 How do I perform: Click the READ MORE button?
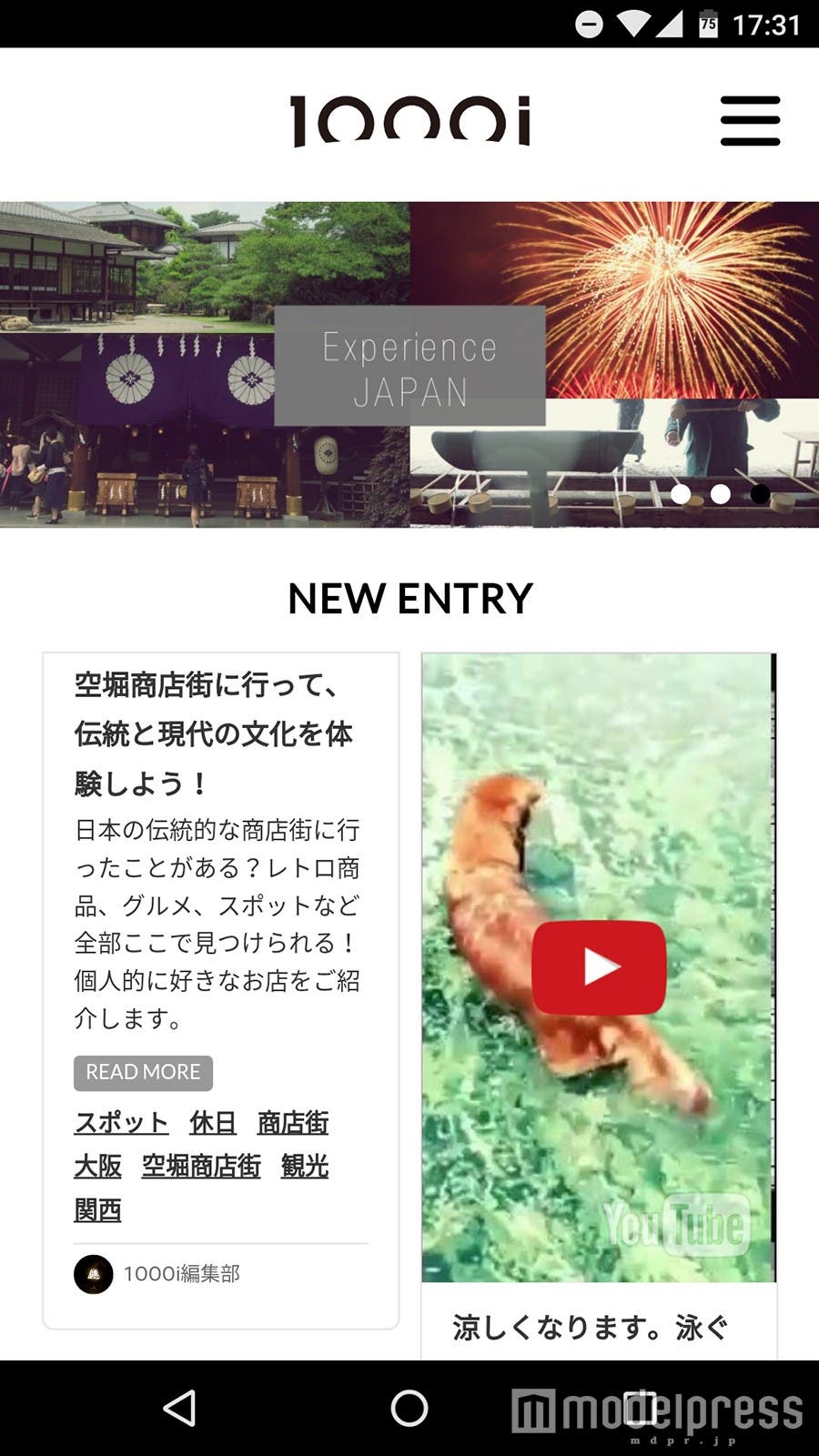pyautogui.click(x=142, y=1073)
